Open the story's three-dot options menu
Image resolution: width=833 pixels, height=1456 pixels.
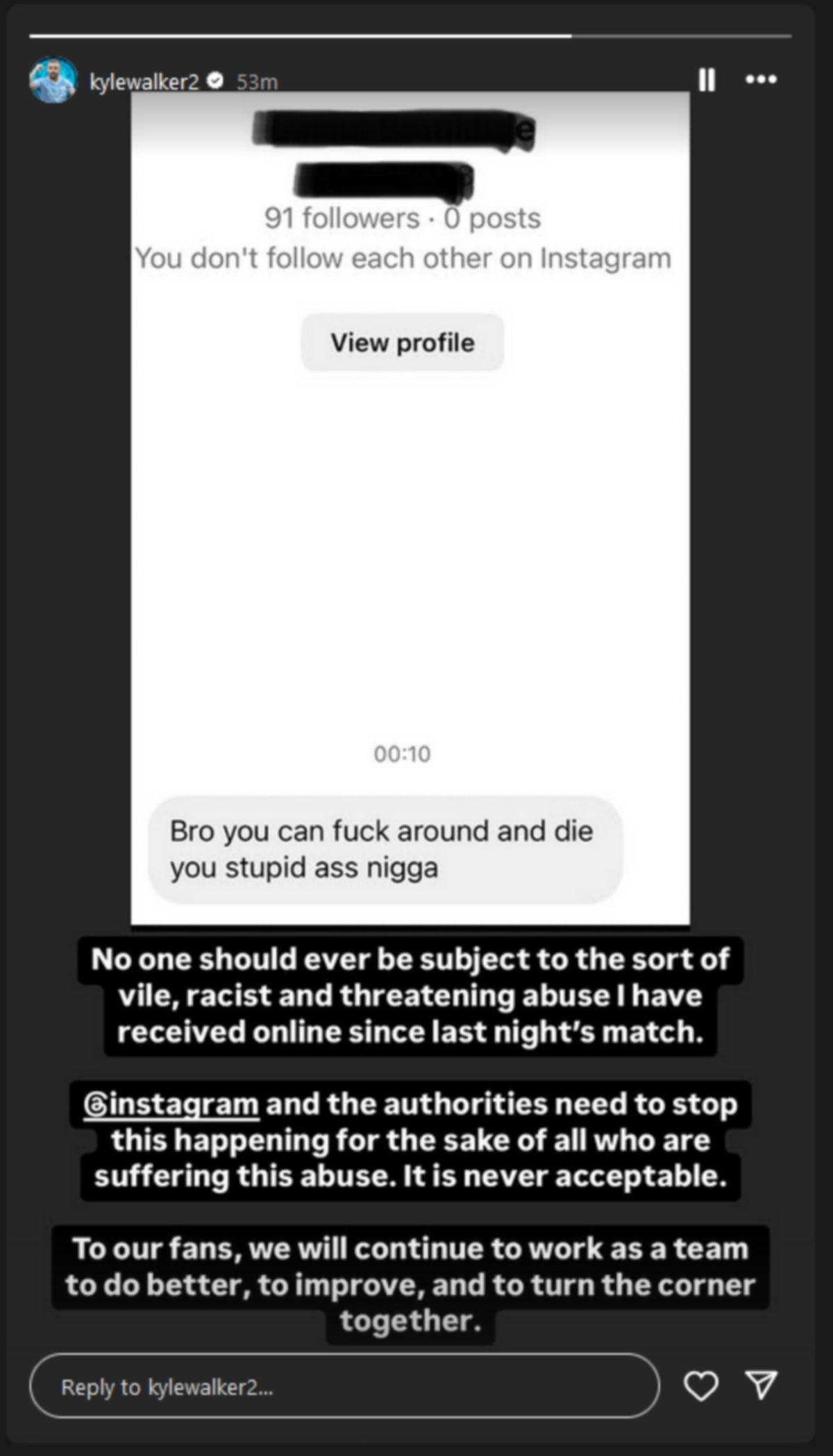[761, 80]
